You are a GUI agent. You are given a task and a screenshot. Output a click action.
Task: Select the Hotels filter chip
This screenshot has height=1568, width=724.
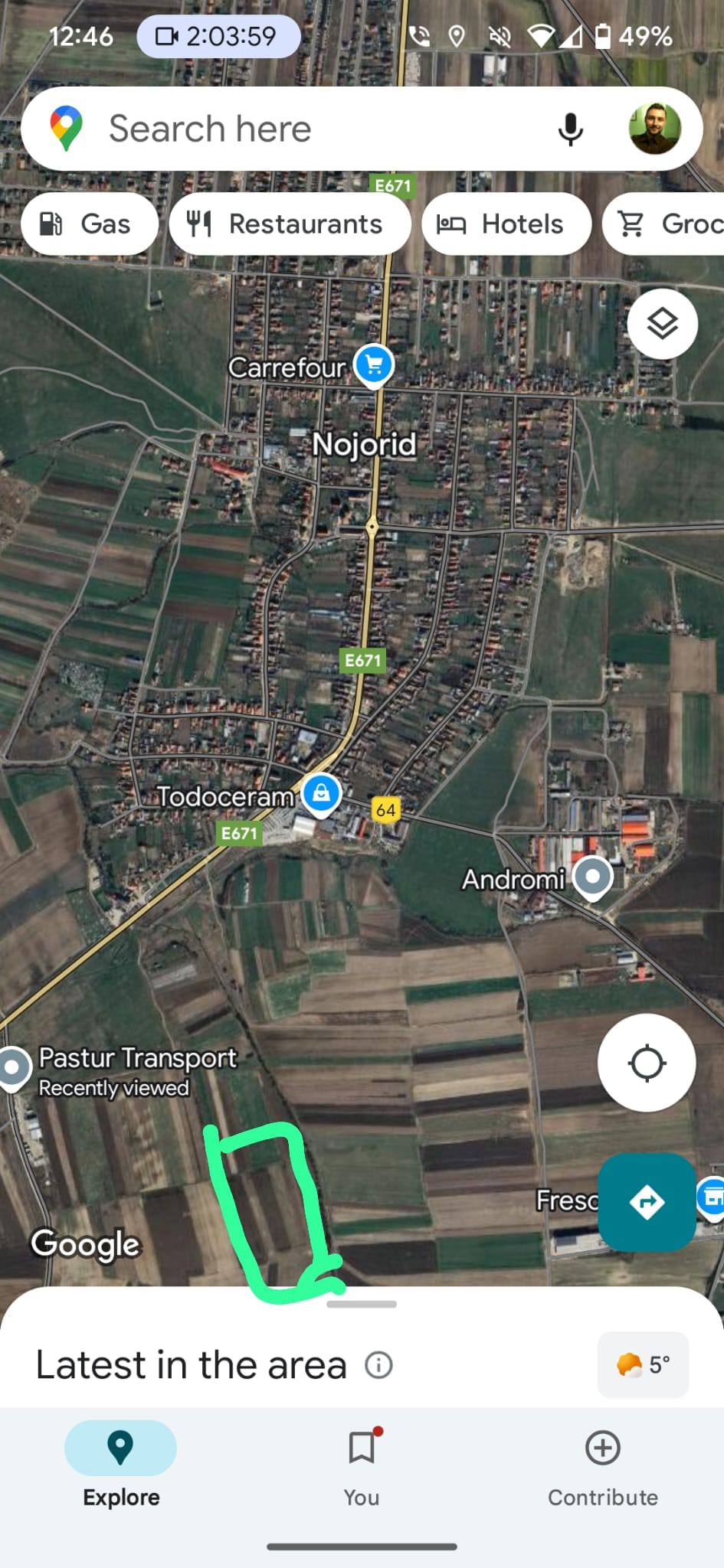506,224
